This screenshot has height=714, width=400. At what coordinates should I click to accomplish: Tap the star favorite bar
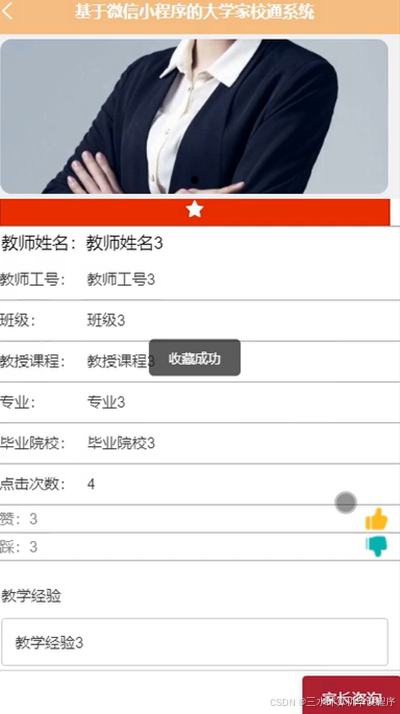pos(195,212)
